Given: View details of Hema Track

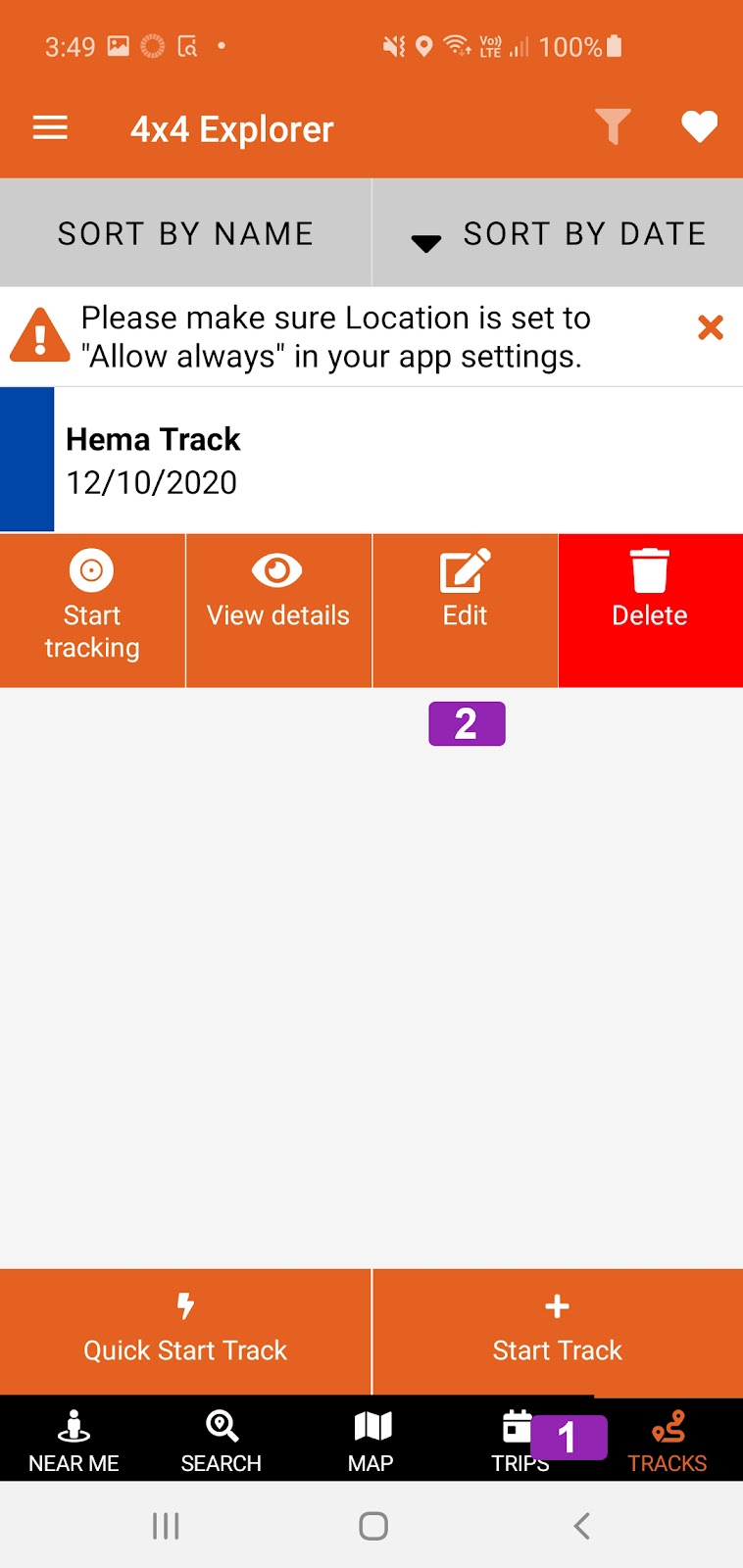Looking at the screenshot, I should pos(277,610).
